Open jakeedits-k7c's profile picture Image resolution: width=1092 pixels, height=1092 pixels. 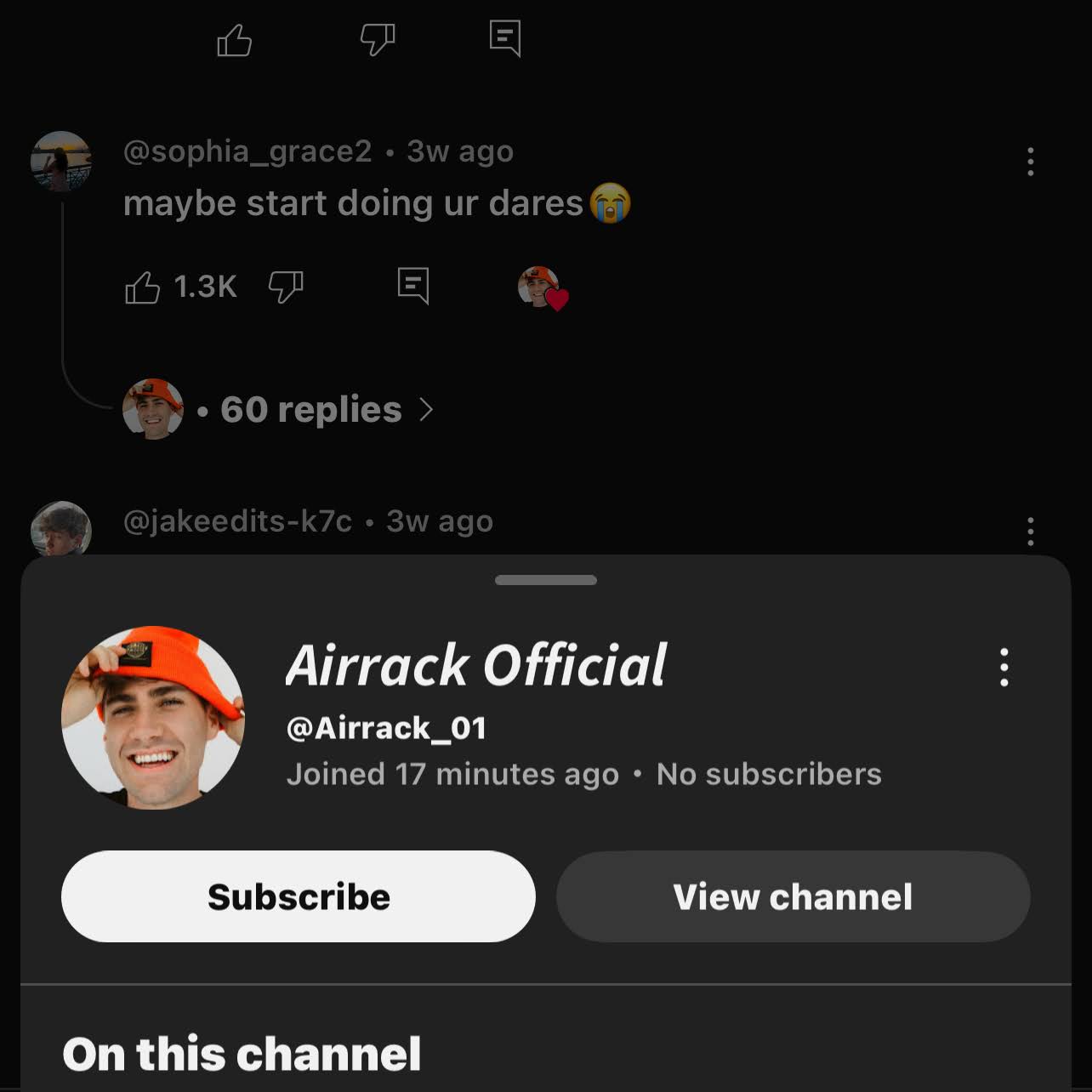(x=61, y=529)
